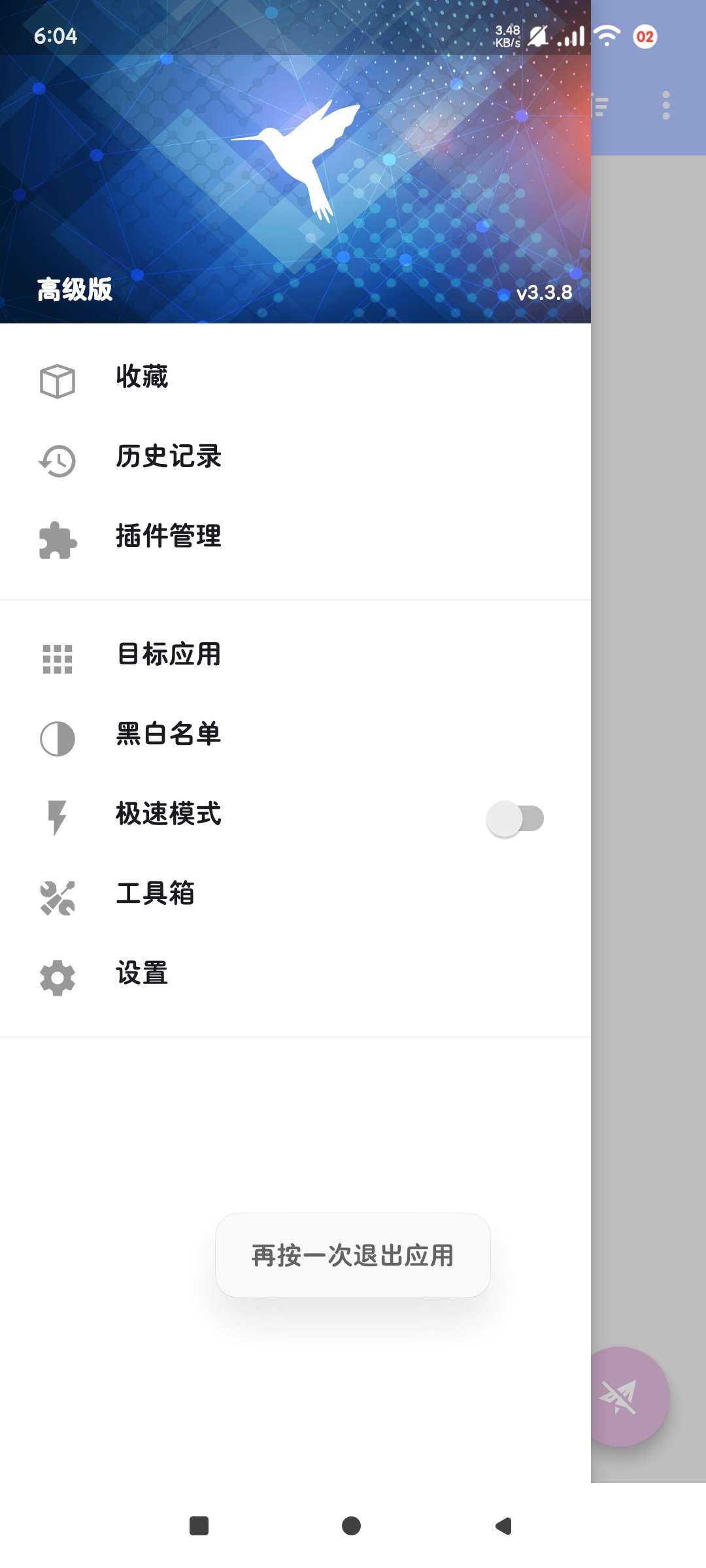This screenshot has height=1568, width=706.
Task: Open 目标应用 via the grid icon
Action: point(57,659)
